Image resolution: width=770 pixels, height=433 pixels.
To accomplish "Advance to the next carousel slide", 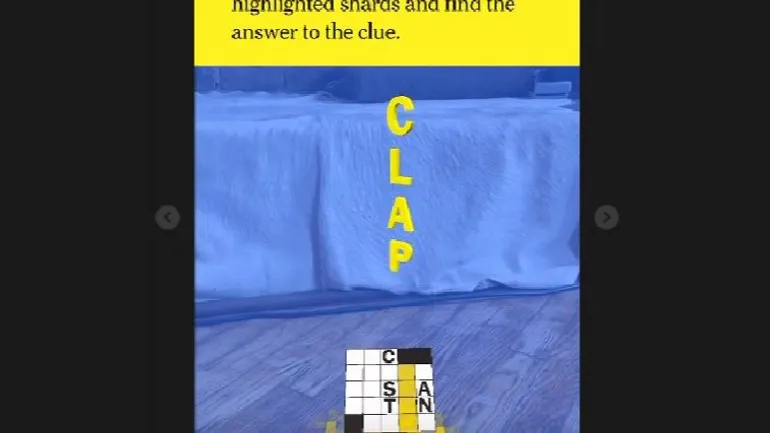I will (606, 217).
